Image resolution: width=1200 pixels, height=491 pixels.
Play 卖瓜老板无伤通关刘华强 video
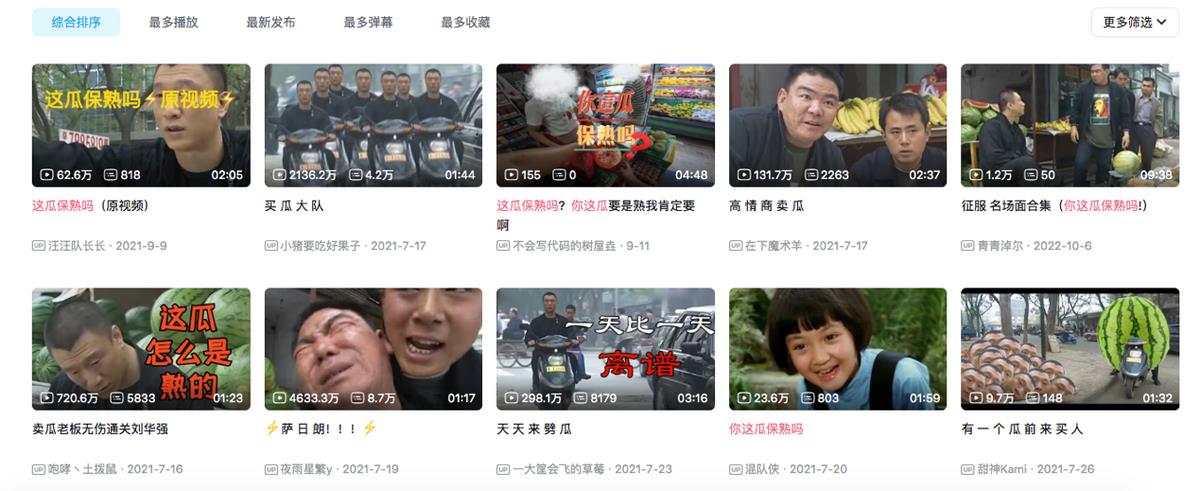(141, 348)
